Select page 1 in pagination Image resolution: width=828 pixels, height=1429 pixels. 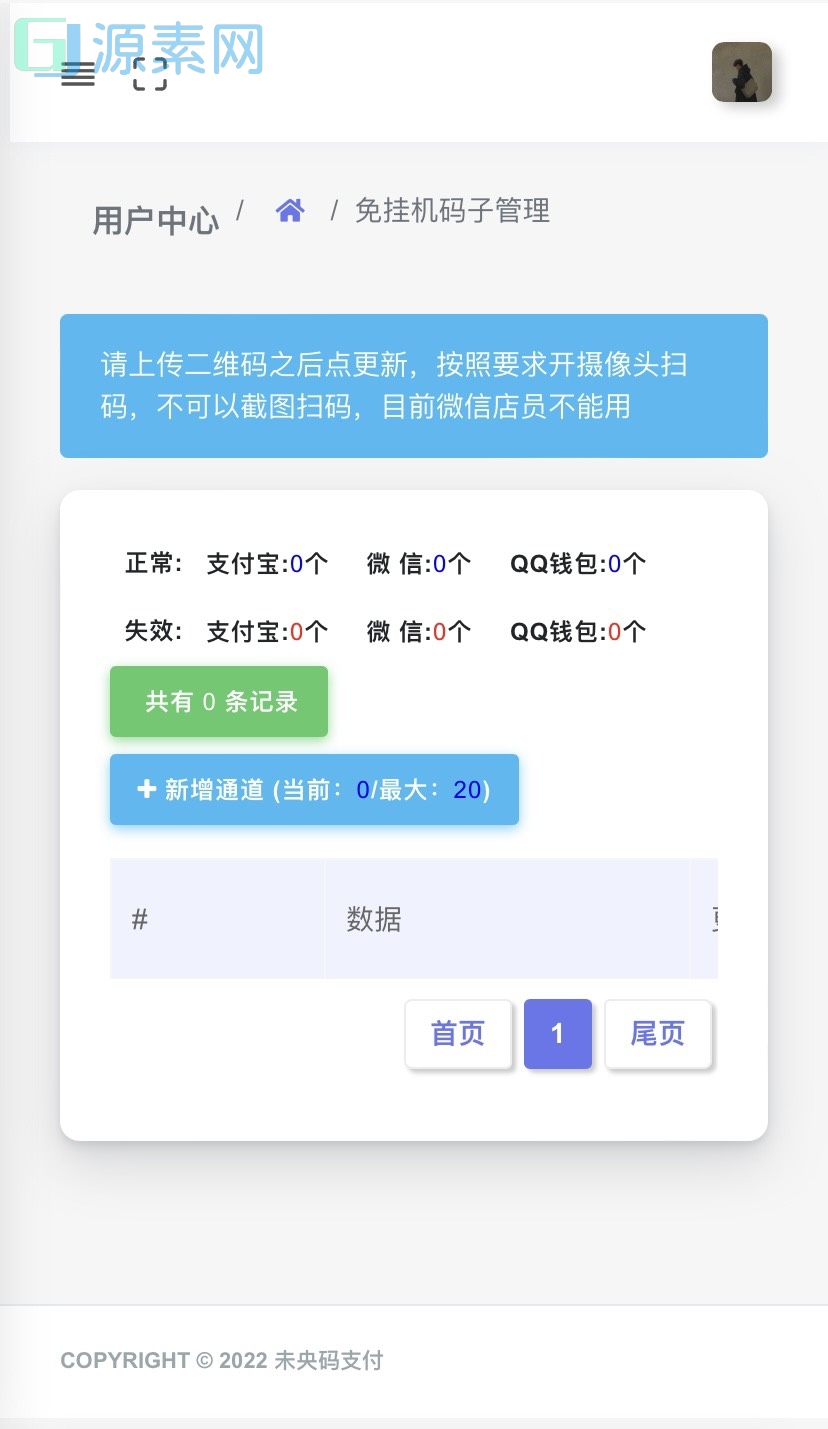[x=558, y=1034]
